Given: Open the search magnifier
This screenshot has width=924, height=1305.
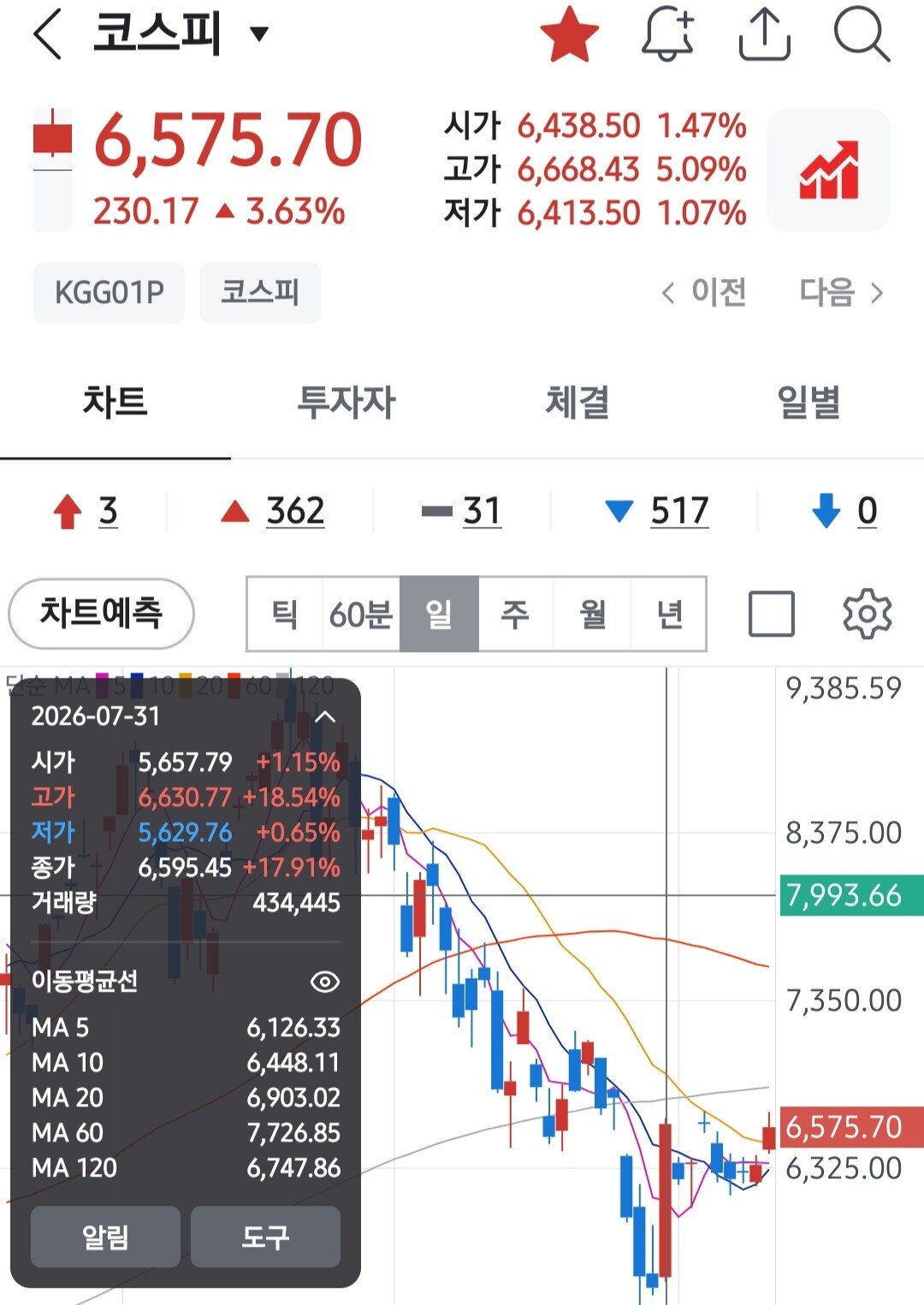Looking at the screenshot, I should click(862, 34).
